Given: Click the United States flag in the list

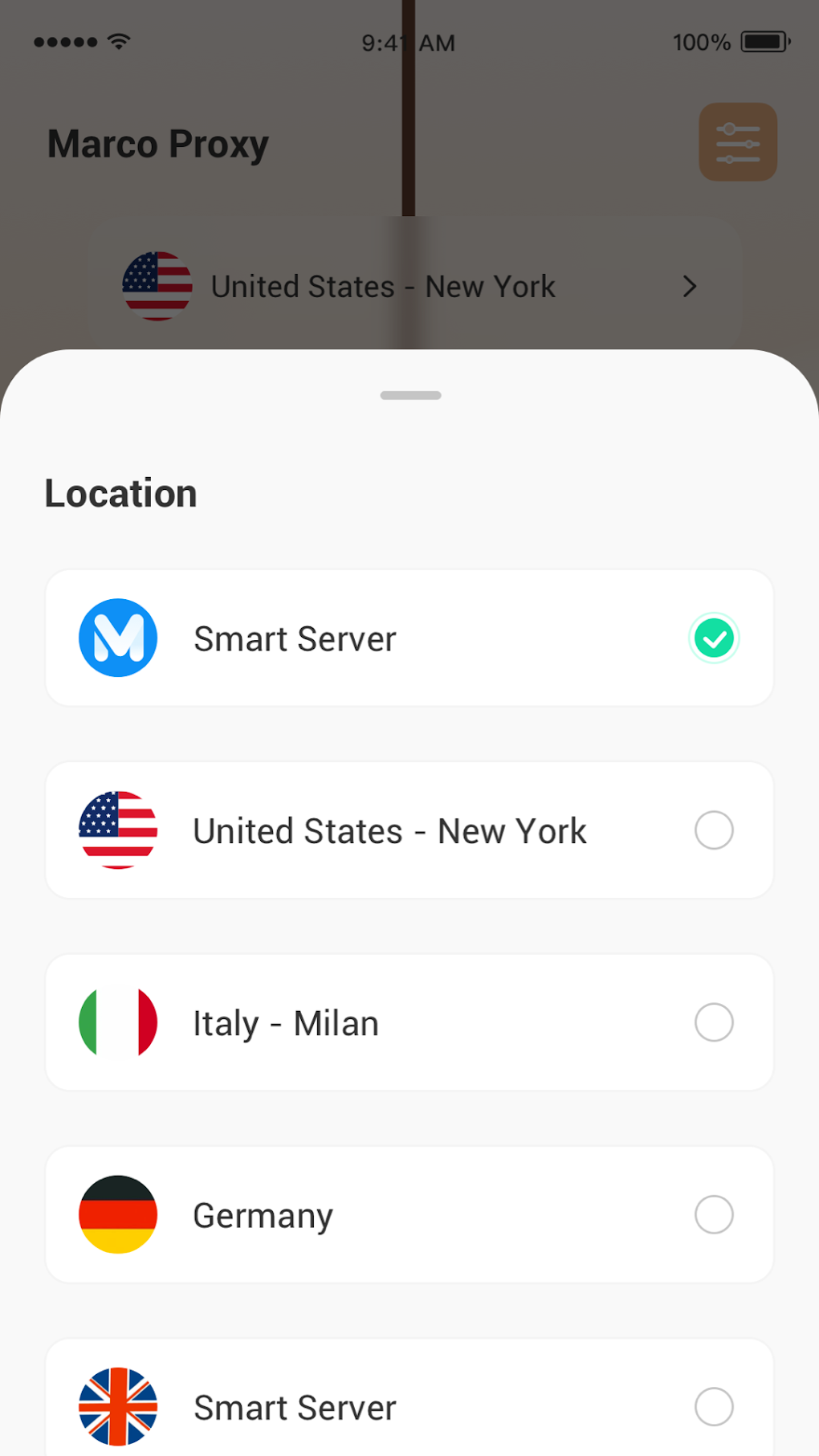Looking at the screenshot, I should (117, 830).
